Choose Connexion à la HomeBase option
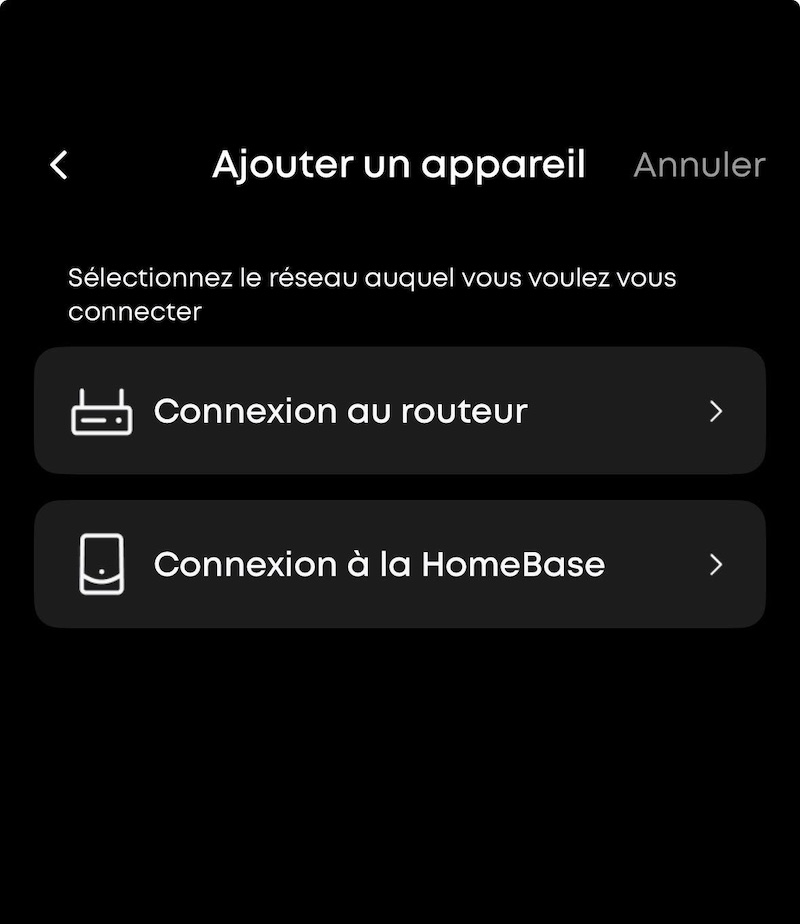 click(x=400, y=564)
